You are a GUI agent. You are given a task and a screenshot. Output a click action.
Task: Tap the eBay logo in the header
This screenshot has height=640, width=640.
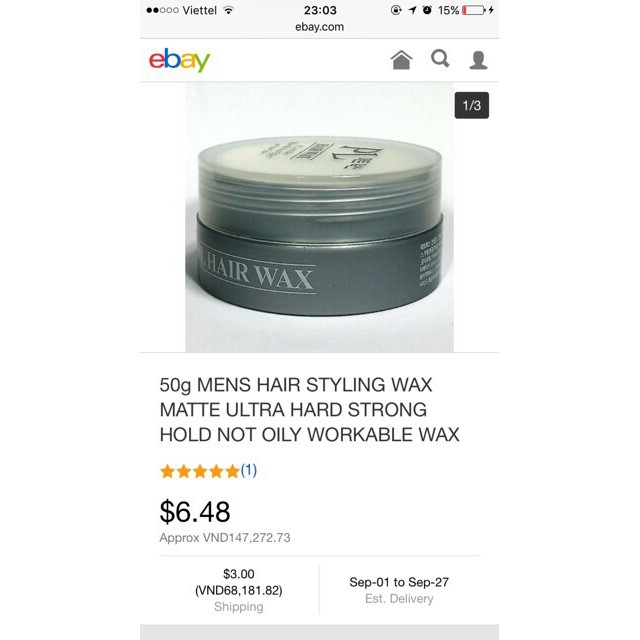180,60
